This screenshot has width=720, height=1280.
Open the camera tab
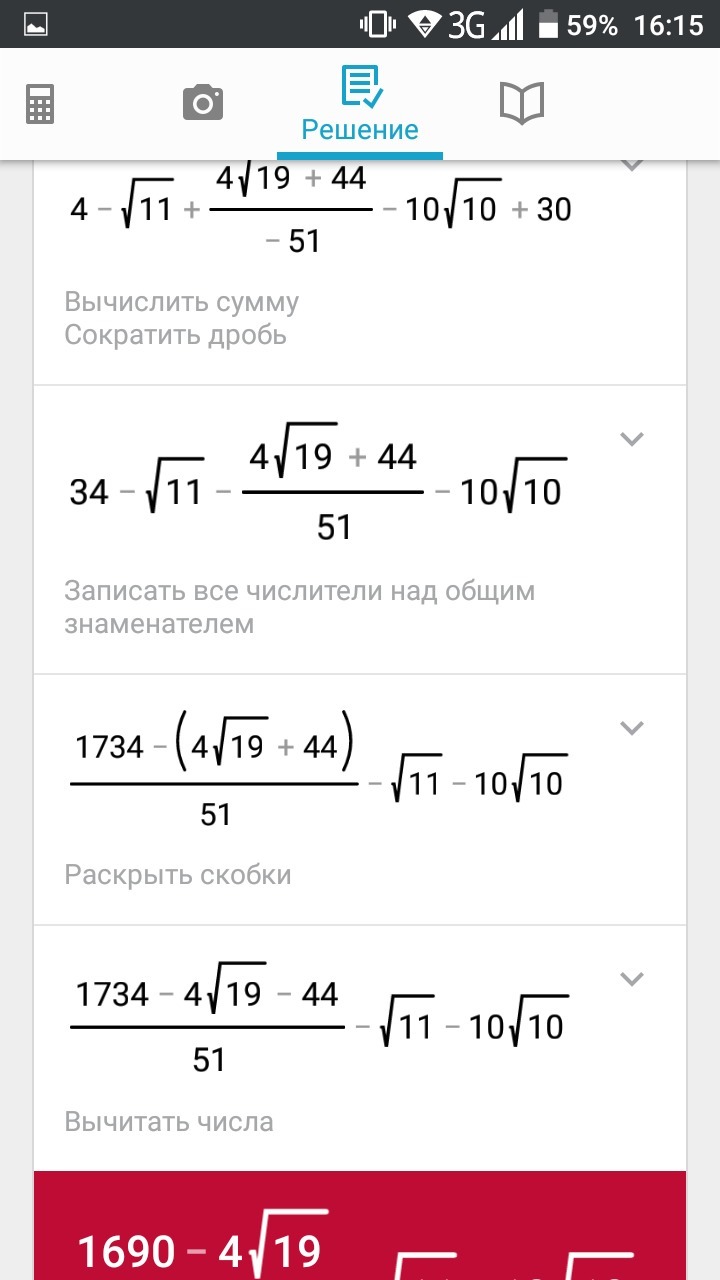coord(202,103)
